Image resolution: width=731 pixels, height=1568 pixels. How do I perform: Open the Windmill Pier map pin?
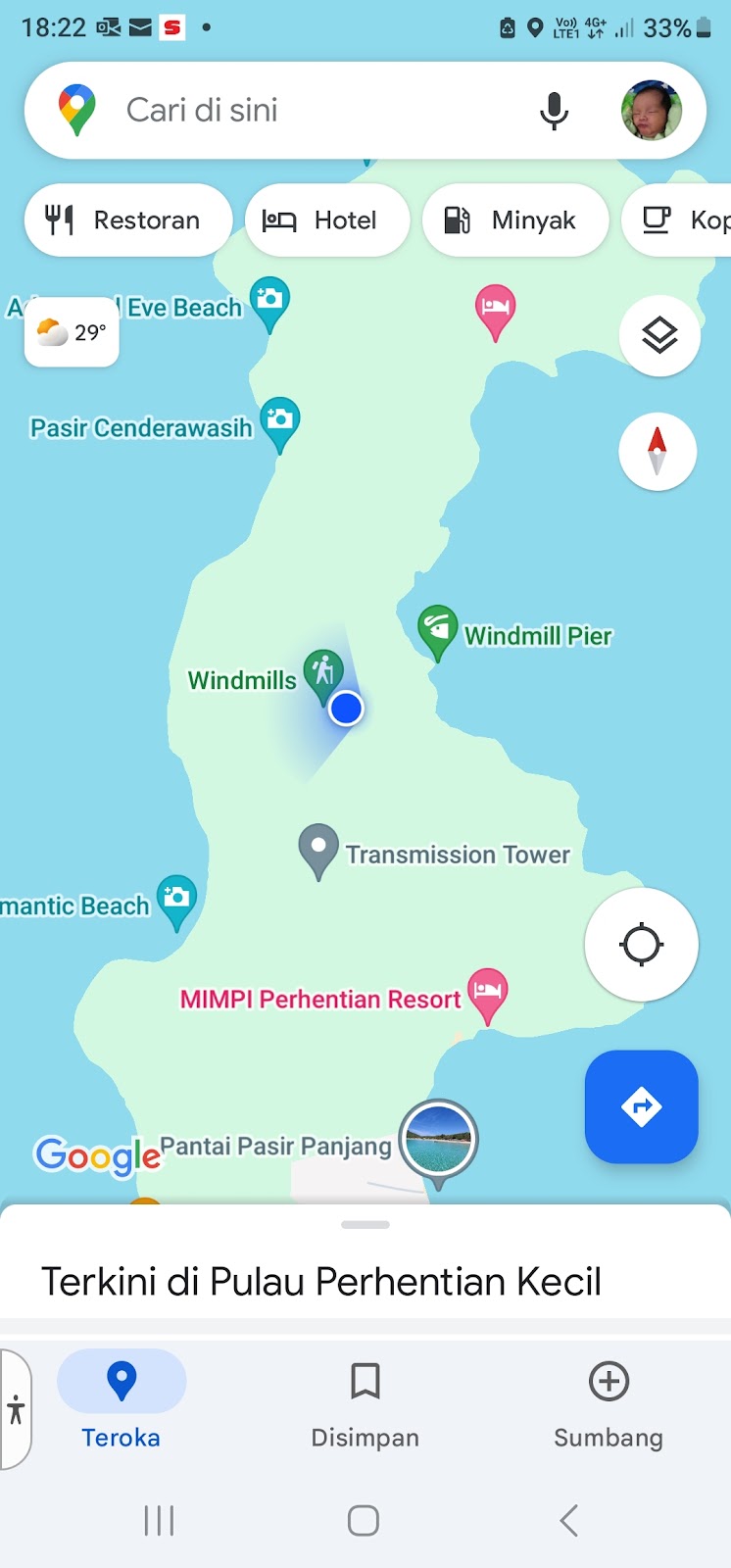[x=437, y=628]
